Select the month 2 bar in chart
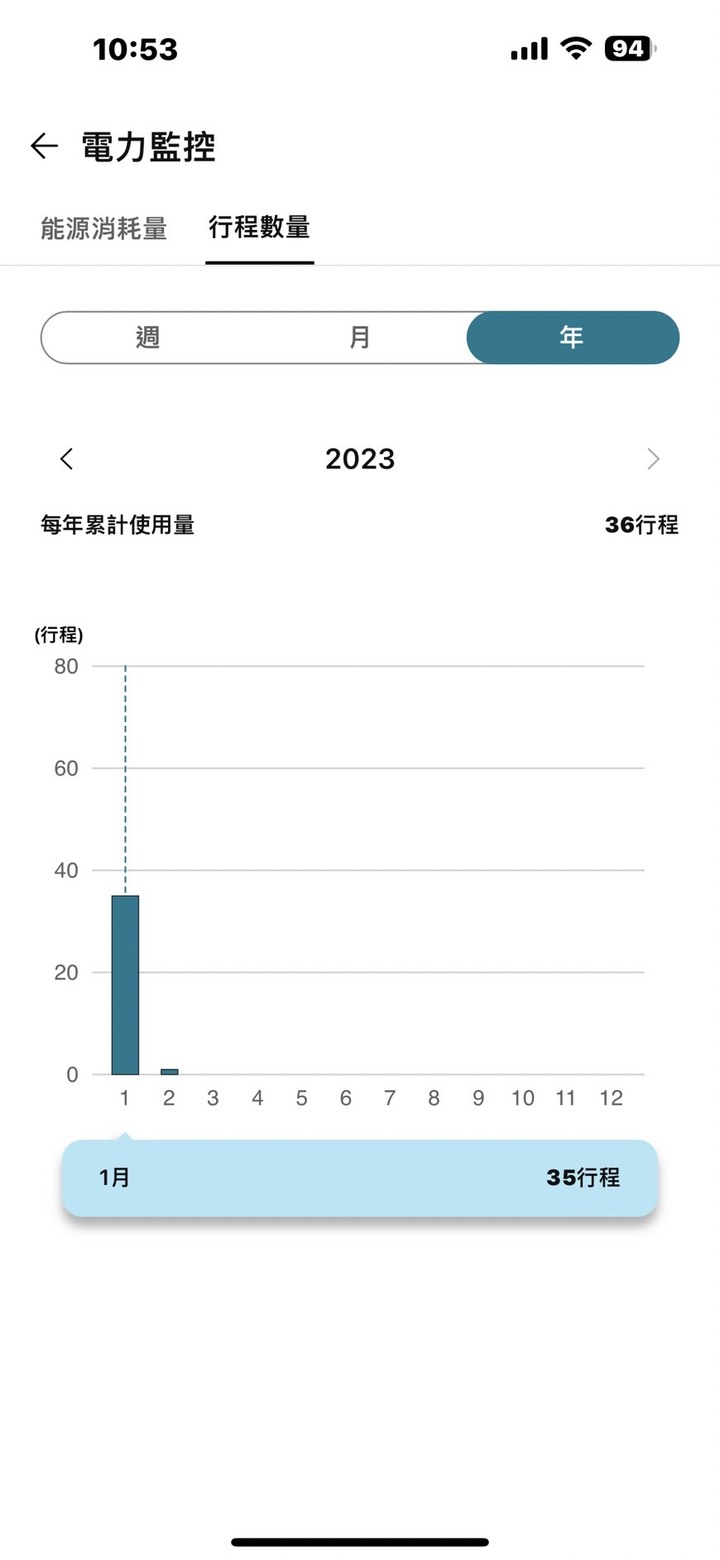The height and width of the screenshot is (1560, 720). [169, 1072]
